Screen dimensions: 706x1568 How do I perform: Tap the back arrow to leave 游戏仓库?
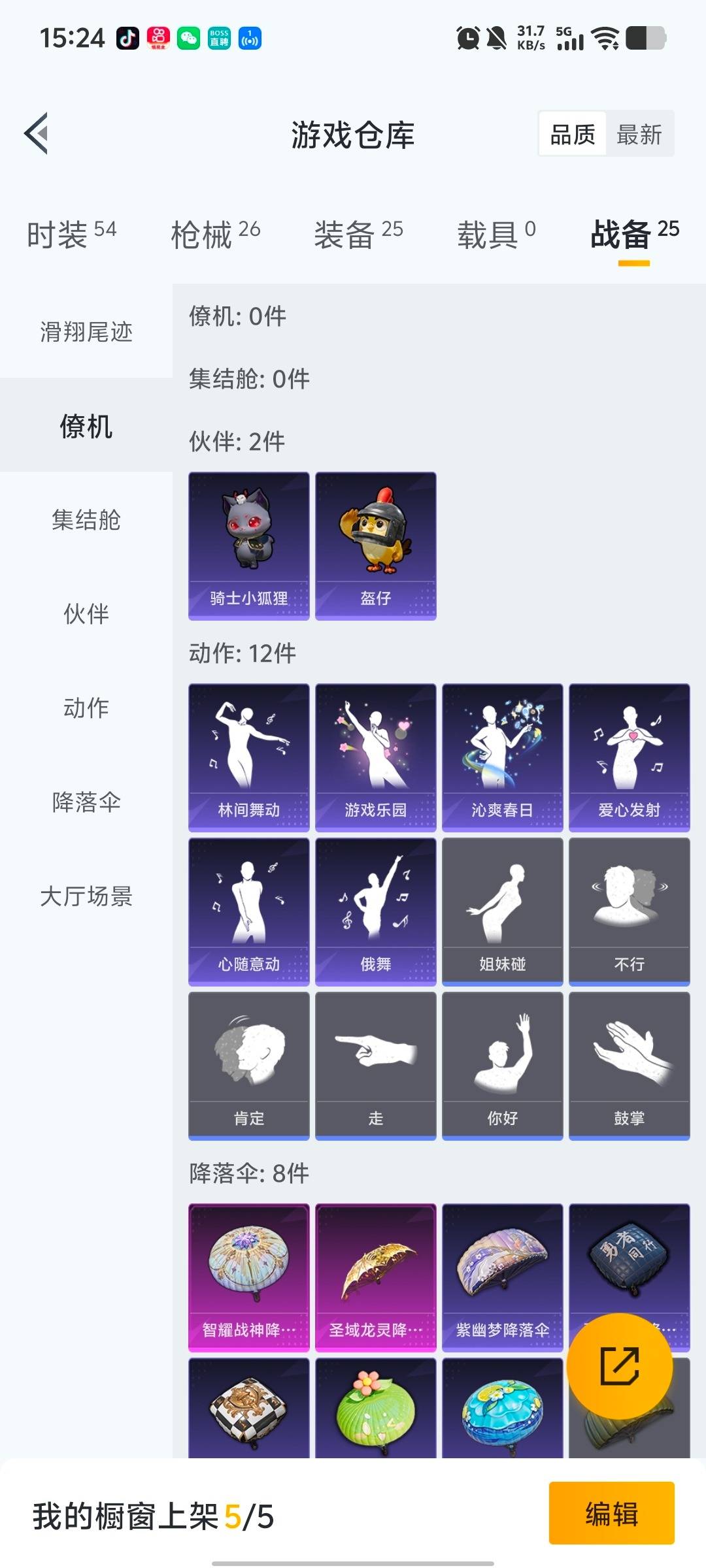click(37, 133)
